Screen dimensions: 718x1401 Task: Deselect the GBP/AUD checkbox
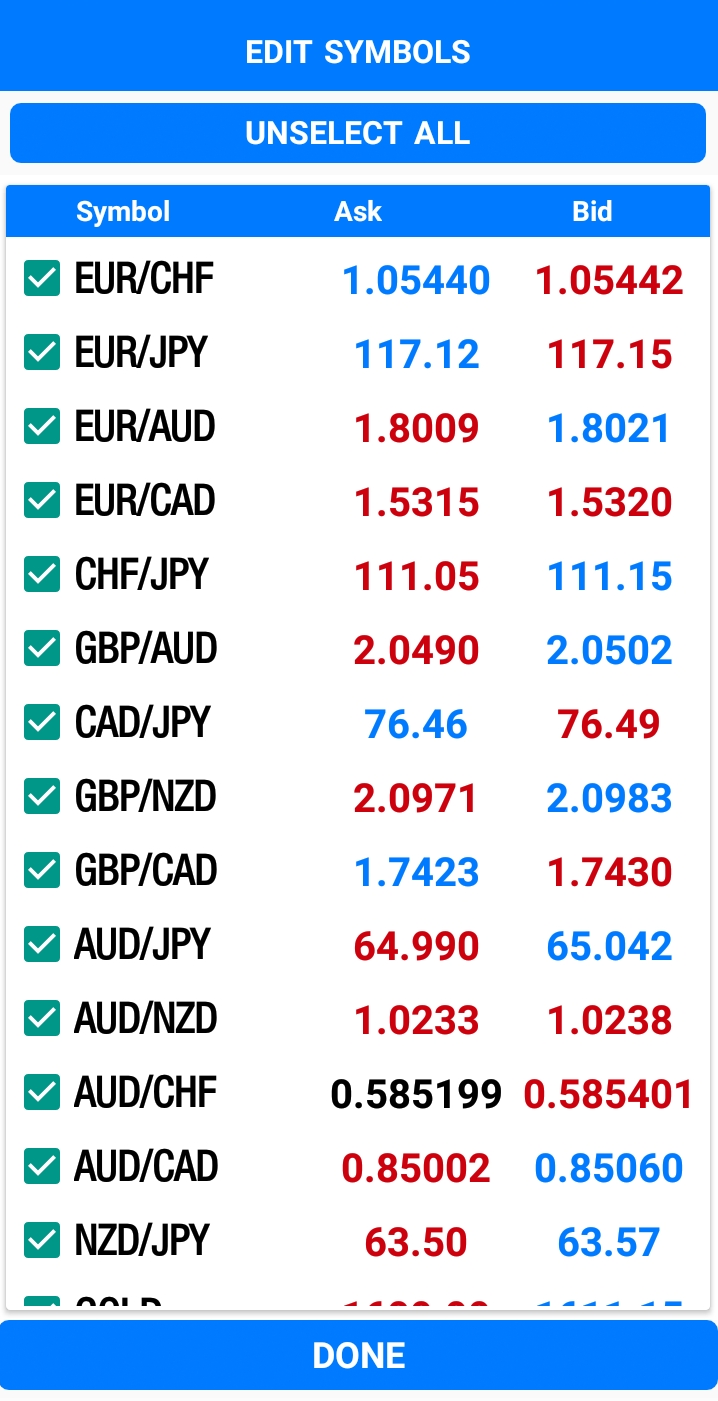click(x=42, y=649)
